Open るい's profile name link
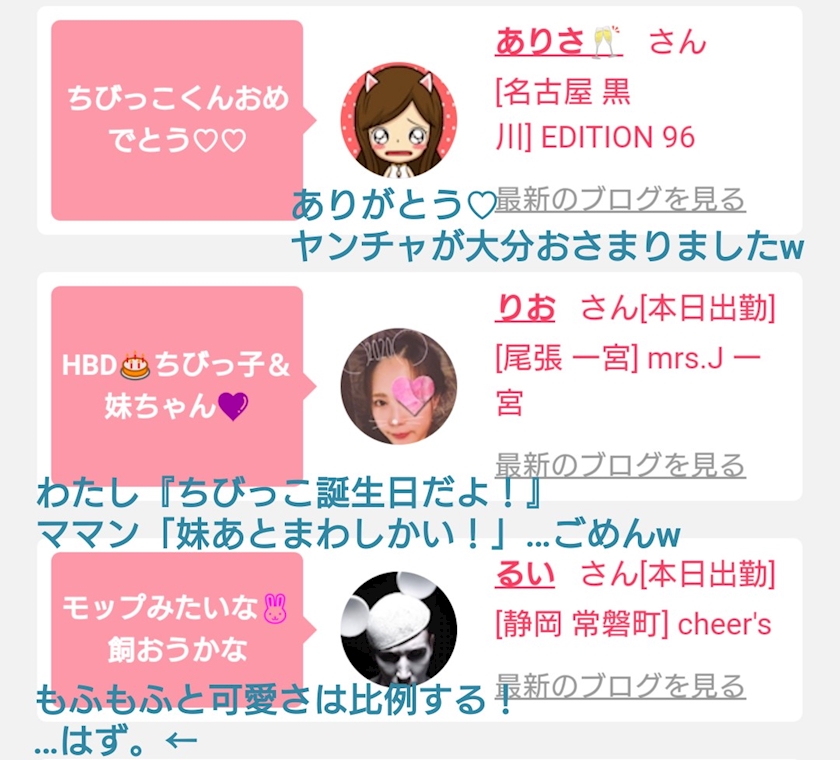This screenshot has width=840, height=760. pyautogui.click(x=525, y=574)
